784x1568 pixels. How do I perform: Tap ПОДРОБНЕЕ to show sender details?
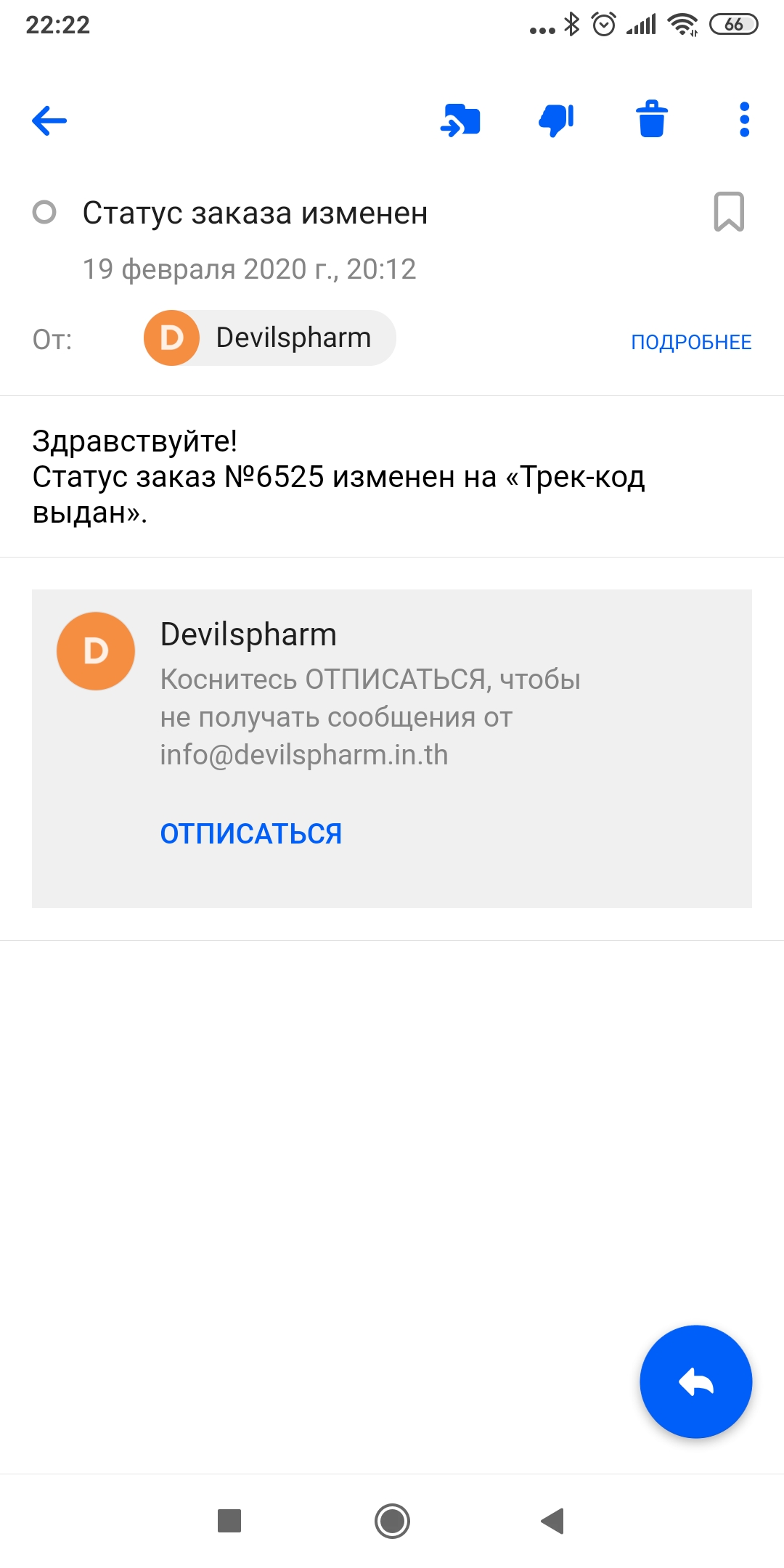point(691,342)
